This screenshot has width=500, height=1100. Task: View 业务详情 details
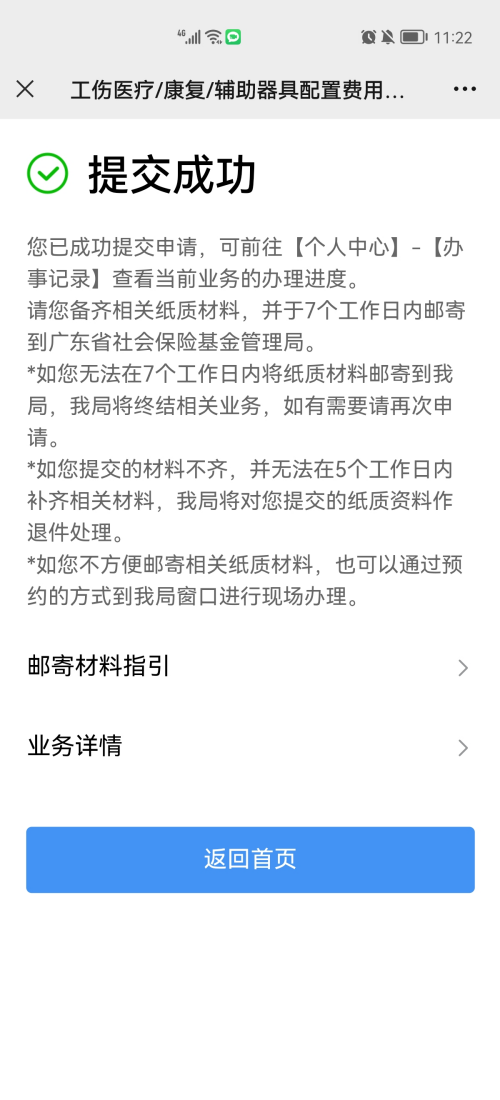[x=250, y=746]
